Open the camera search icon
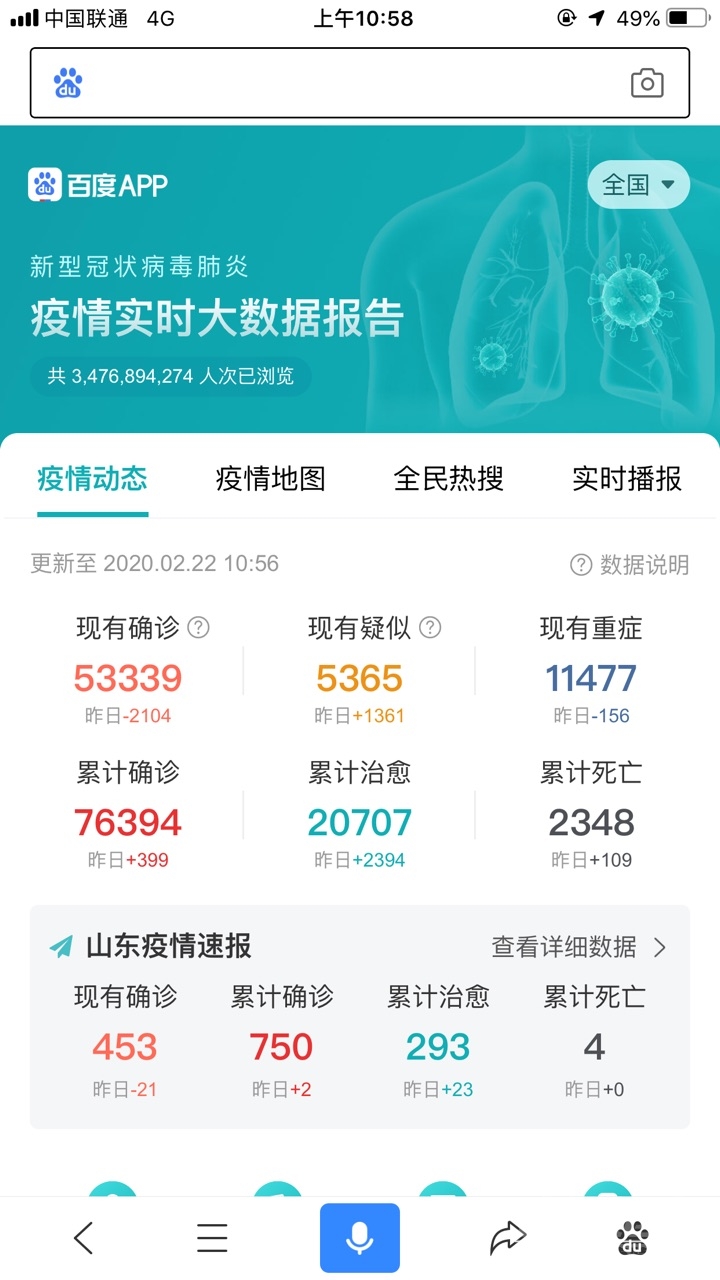Viewport: 720px width, 1280px height. click(x=647, y=83)
